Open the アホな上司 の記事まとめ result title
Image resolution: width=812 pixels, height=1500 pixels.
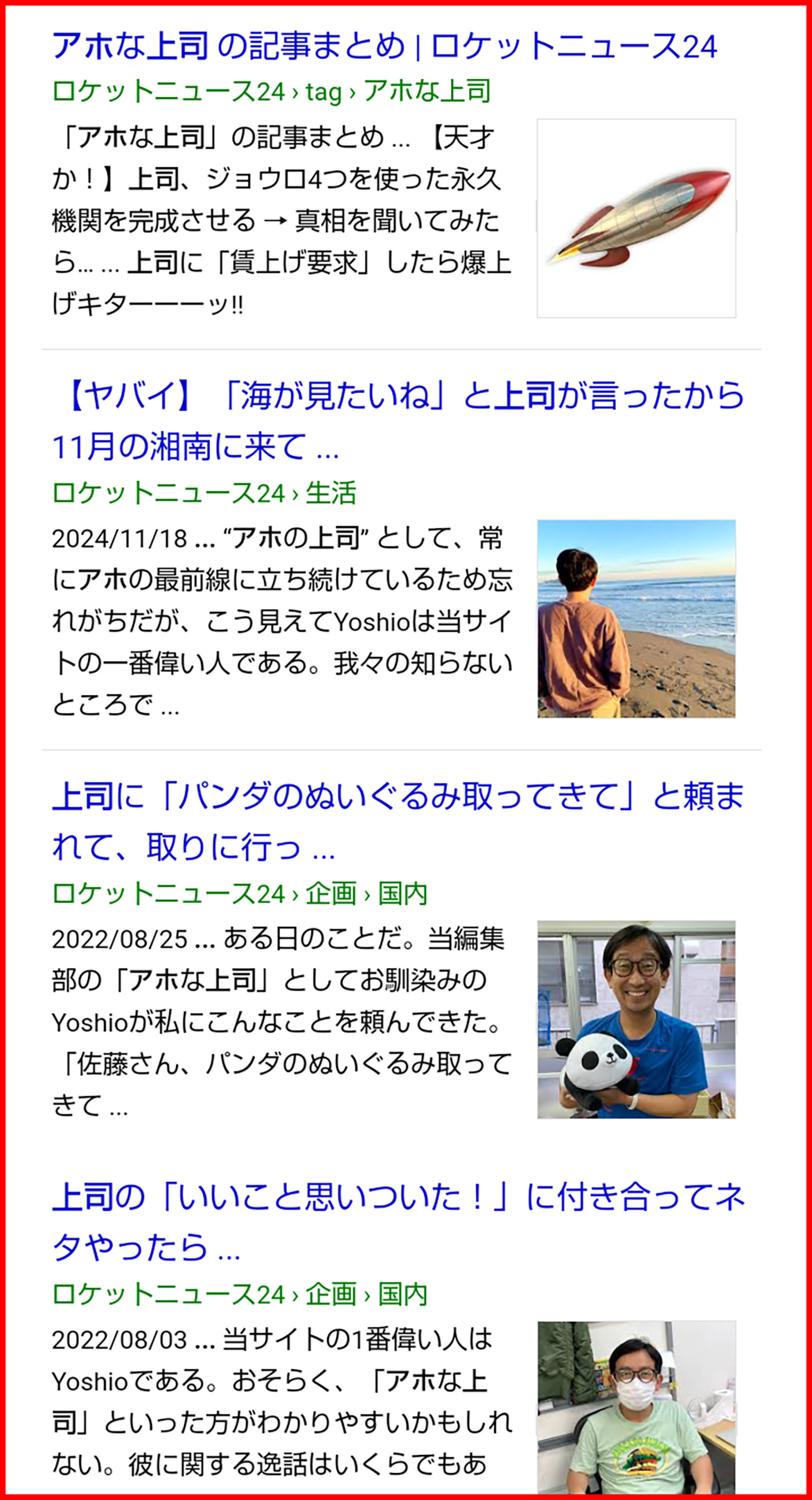384,46
